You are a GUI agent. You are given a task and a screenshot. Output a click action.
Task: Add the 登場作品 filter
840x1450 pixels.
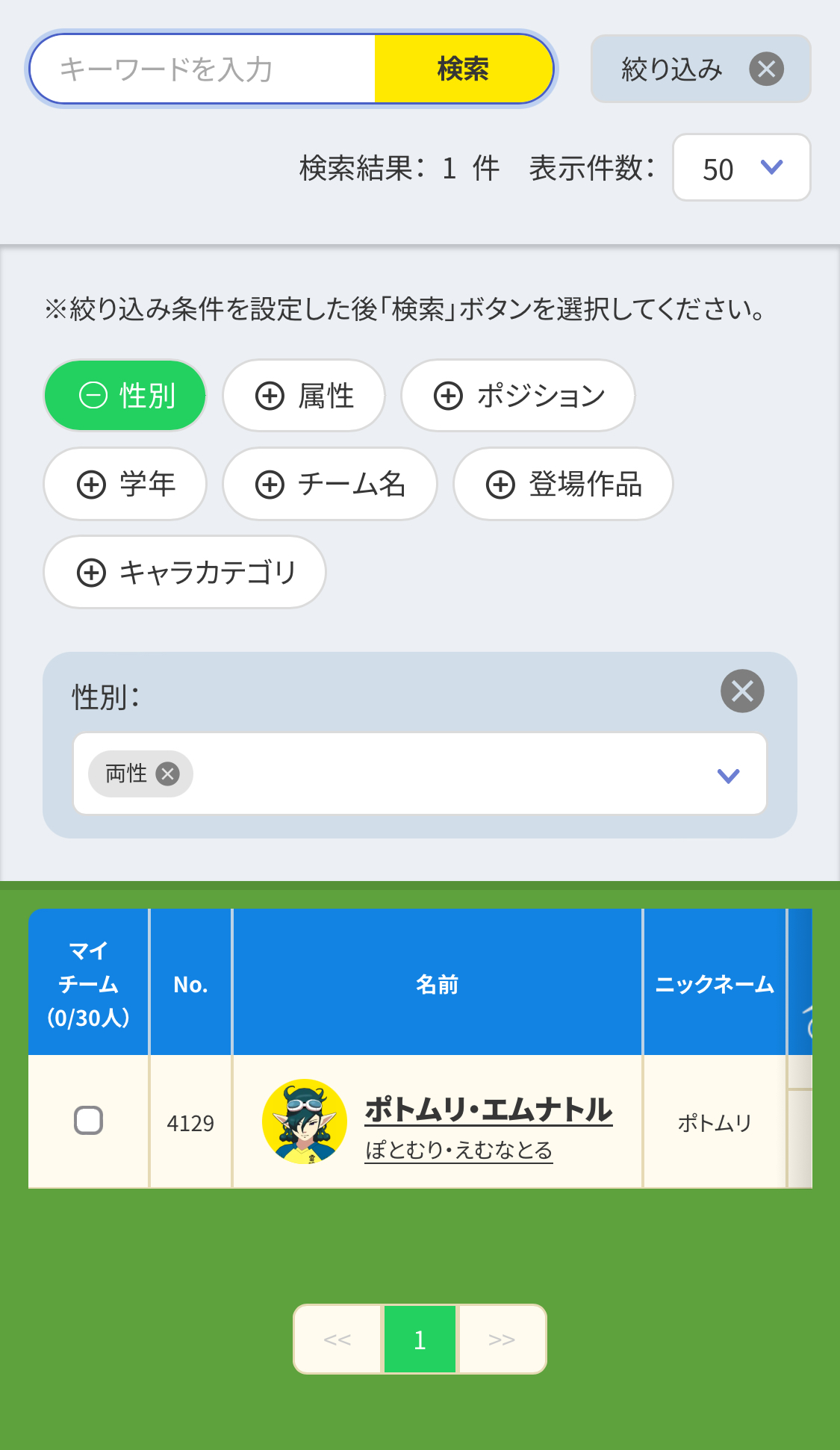(563, 484)
